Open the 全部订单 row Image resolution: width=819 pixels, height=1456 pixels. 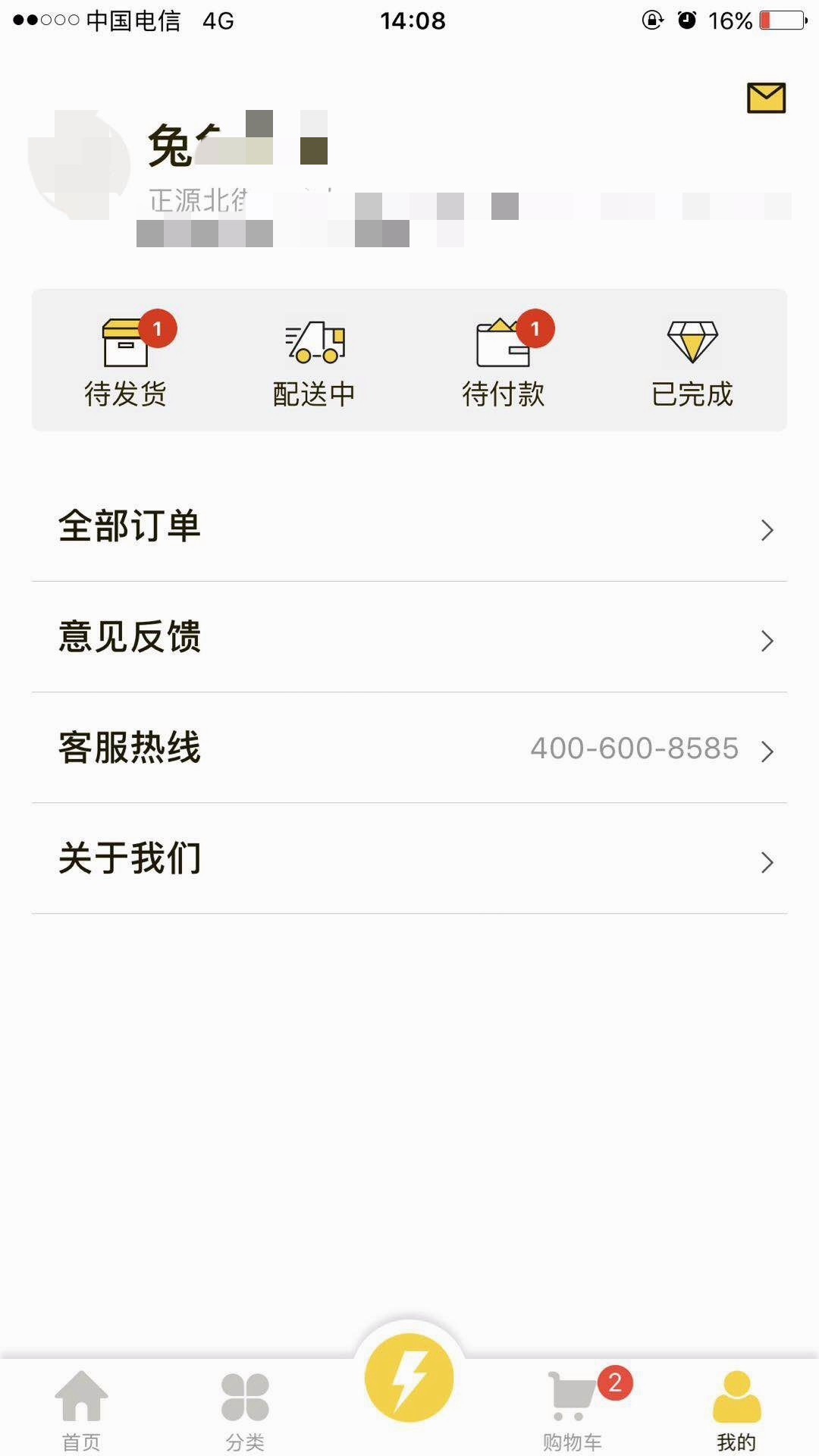(x=409, y=527)
